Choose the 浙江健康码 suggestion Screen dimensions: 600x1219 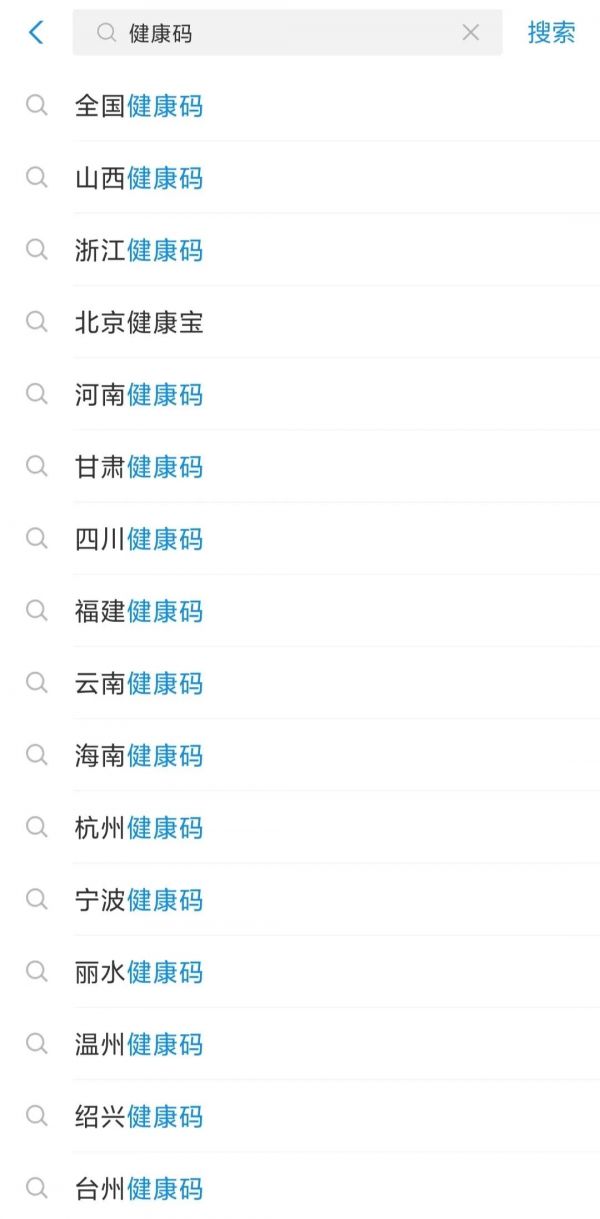(300, 250)
